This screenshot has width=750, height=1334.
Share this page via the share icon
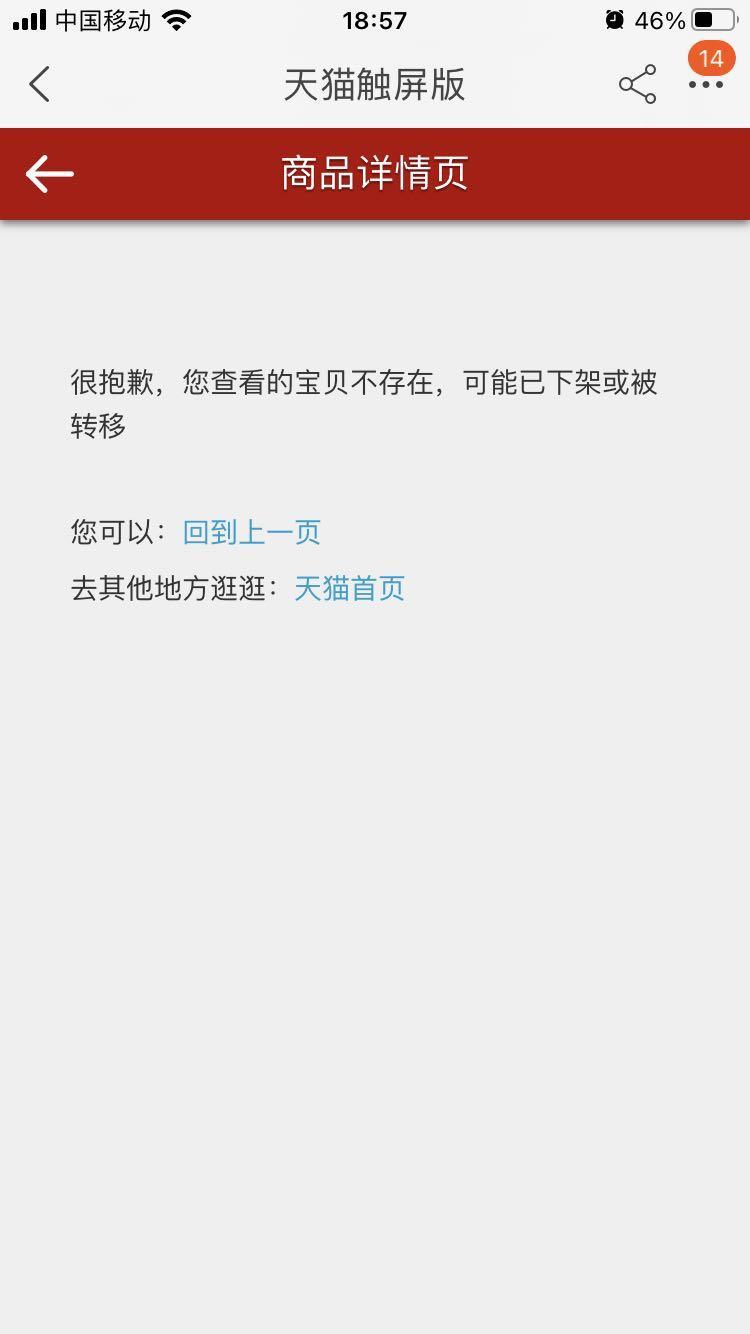[x=637, y=85]
